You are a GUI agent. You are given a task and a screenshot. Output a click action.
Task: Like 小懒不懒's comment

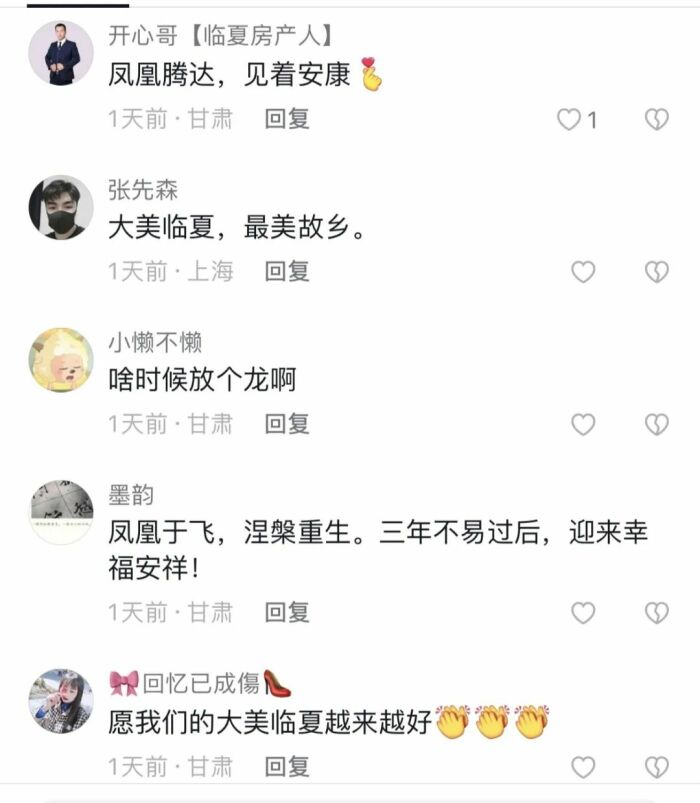point(583,425)
